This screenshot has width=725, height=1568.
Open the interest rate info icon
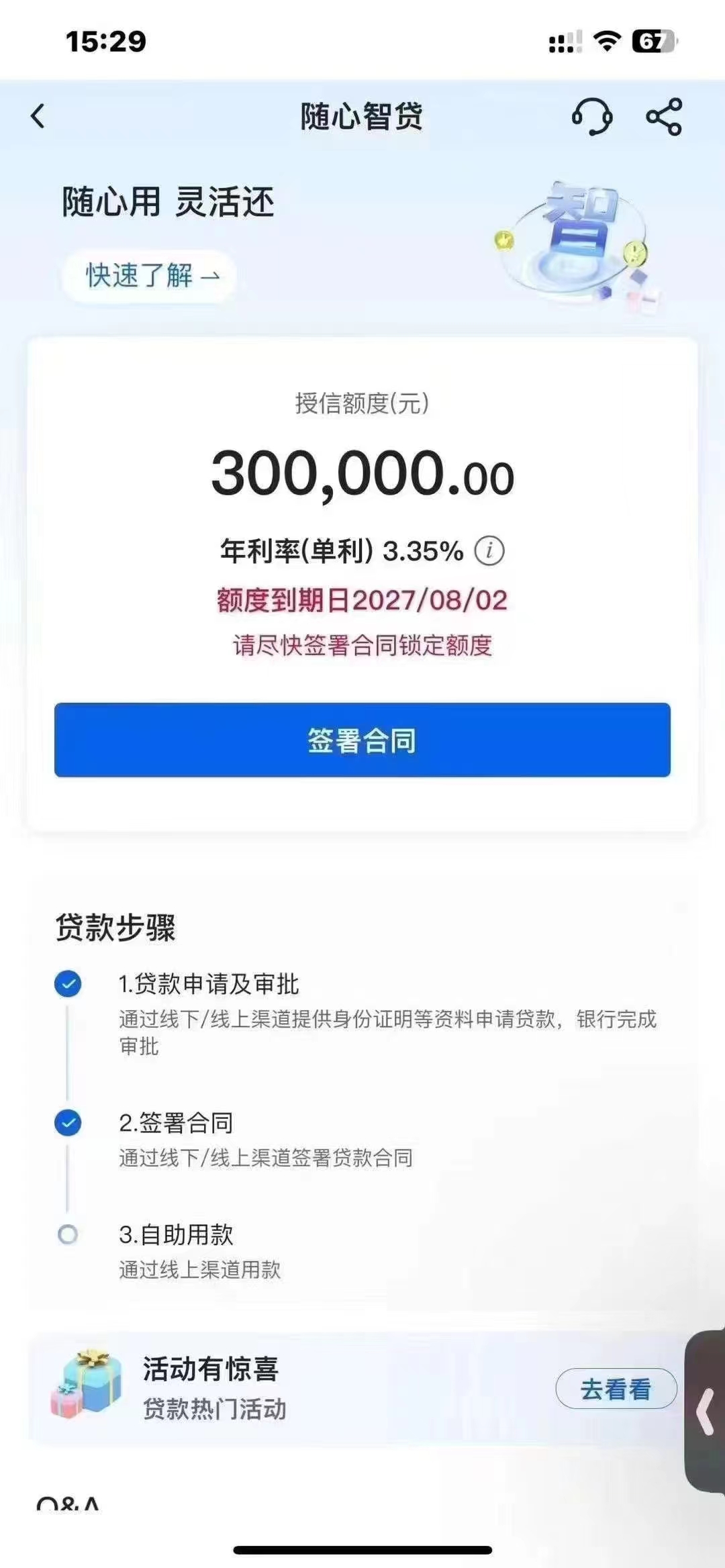pos(489,550)
